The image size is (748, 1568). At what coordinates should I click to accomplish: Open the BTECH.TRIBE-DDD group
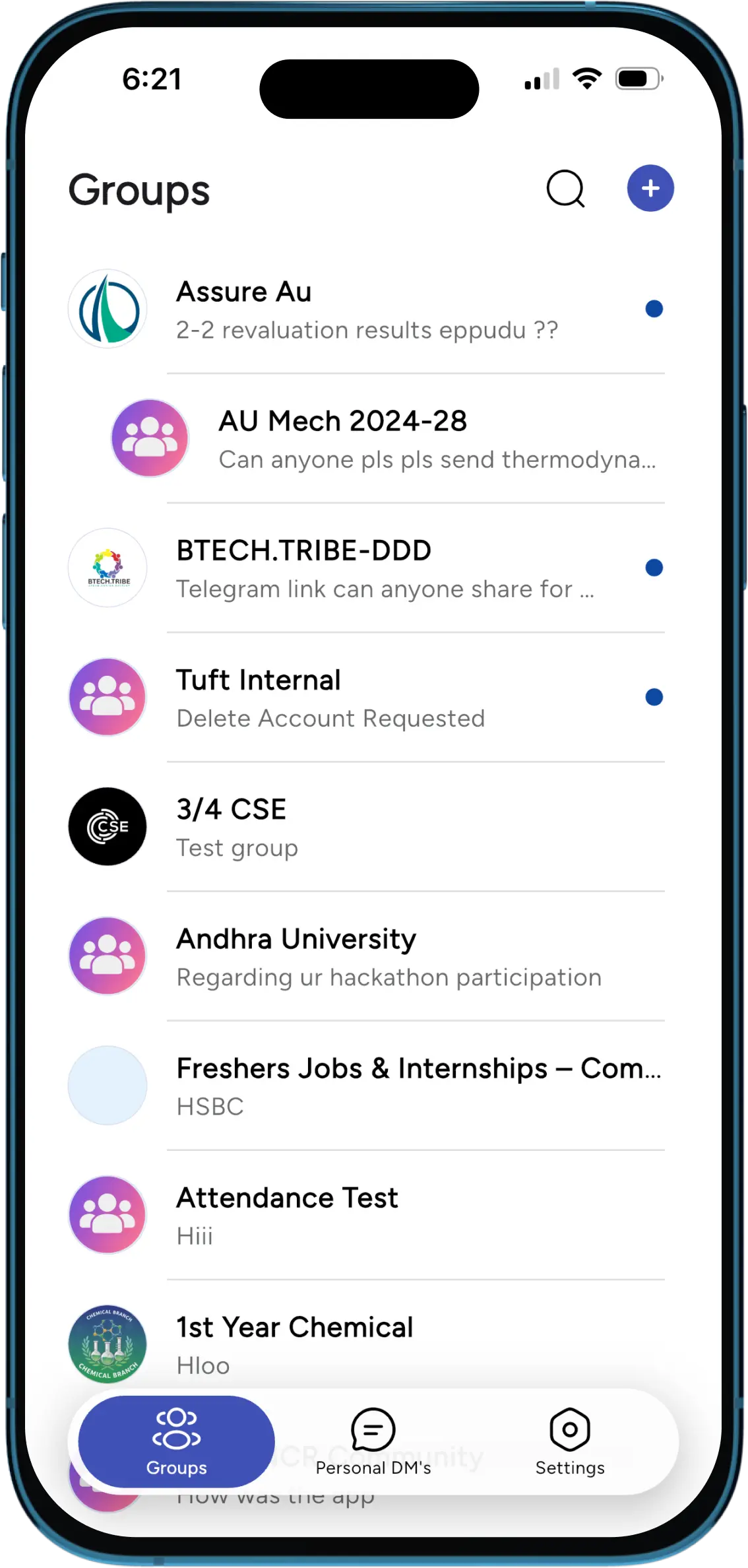click(x=367, y=568)
